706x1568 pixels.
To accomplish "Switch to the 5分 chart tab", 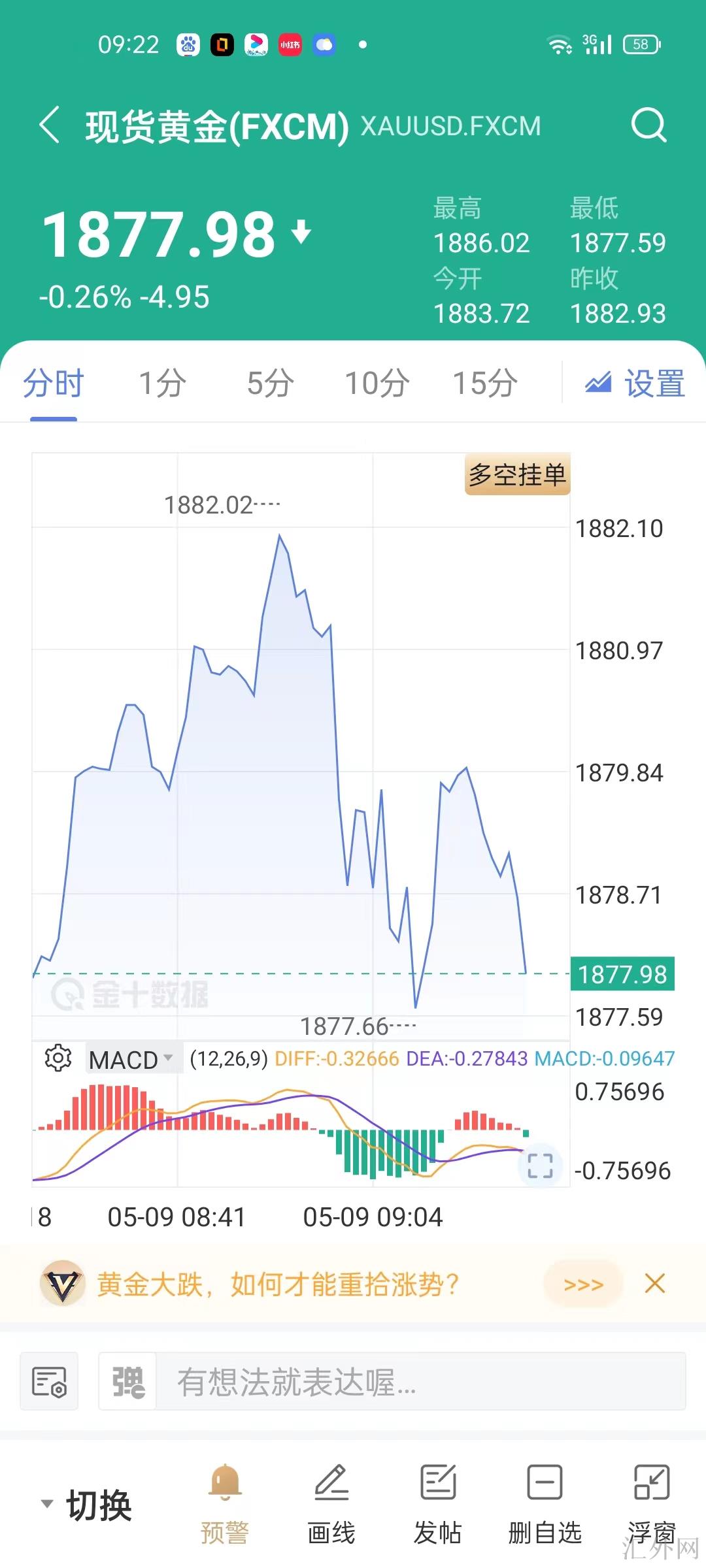I will pos(270,383).
